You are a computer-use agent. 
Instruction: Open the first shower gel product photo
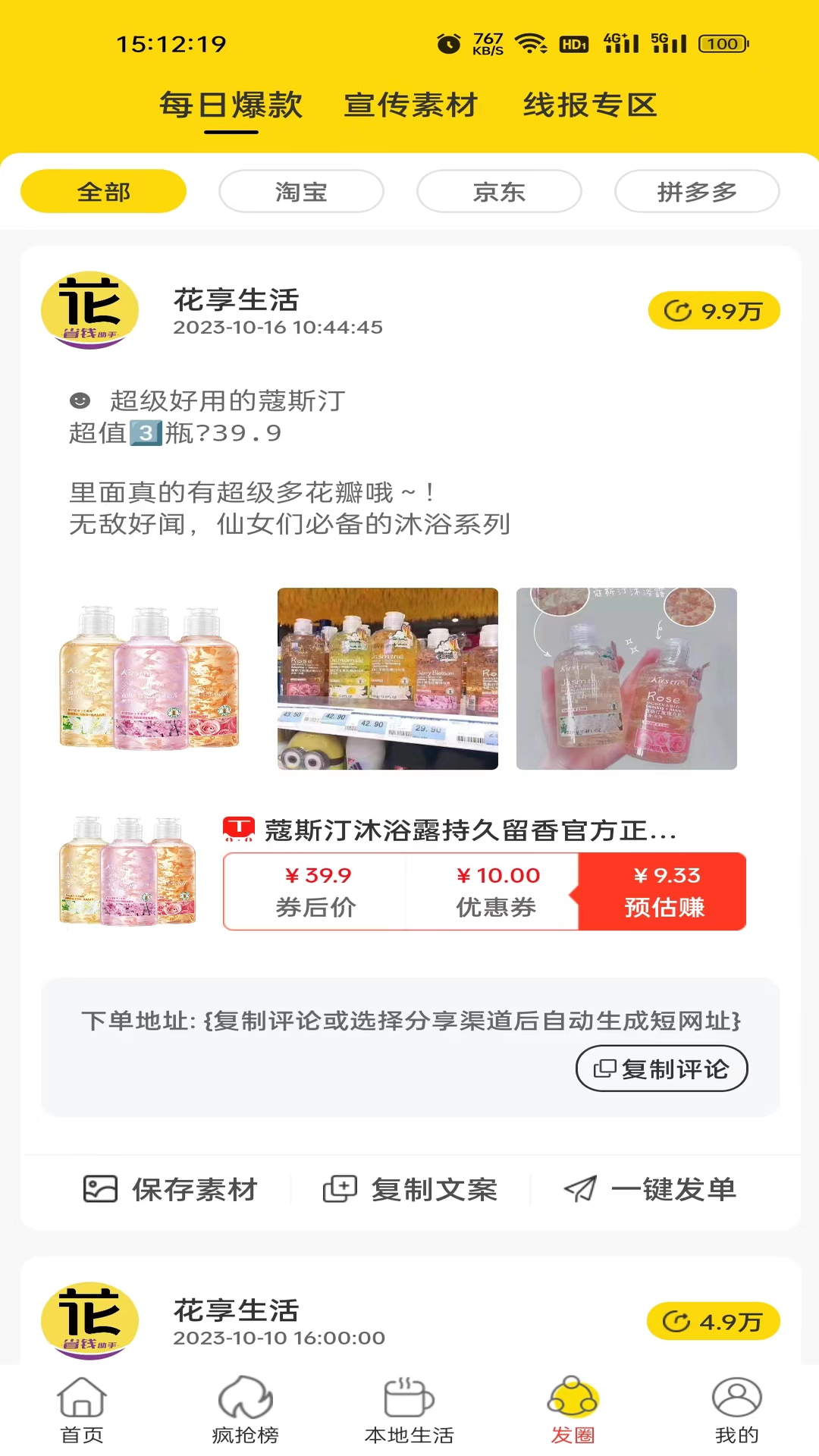(149, 679)
